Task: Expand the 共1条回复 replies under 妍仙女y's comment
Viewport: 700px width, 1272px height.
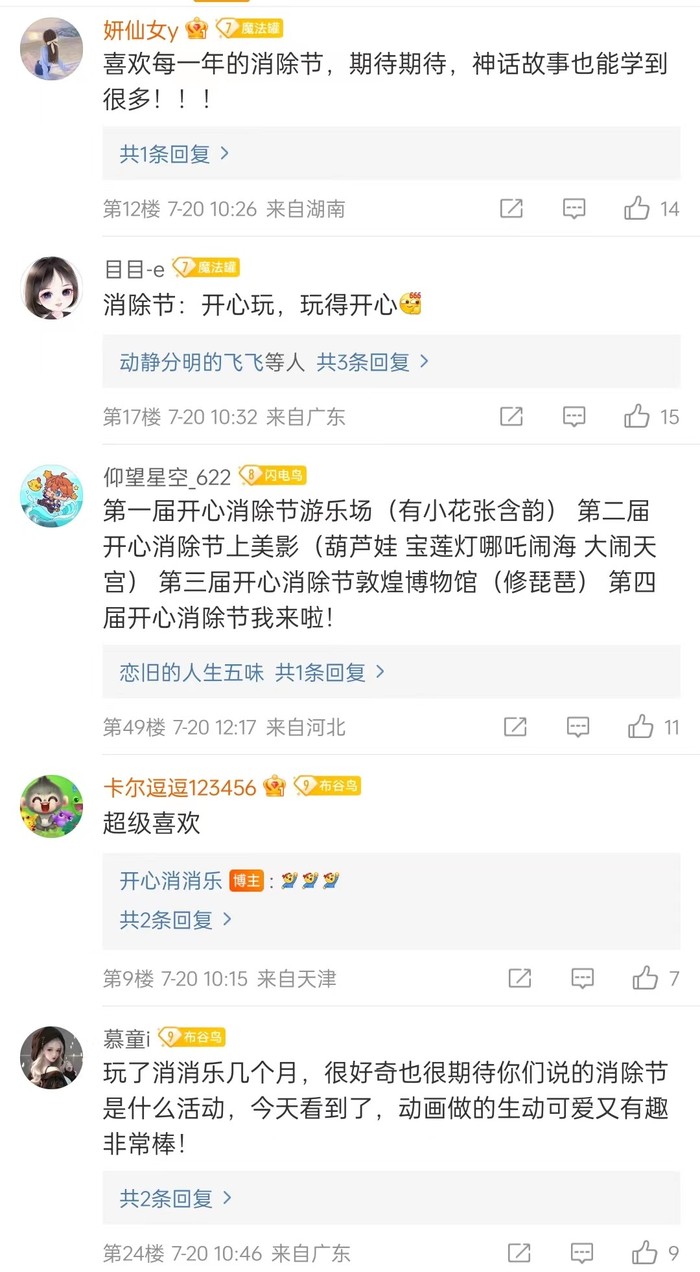Action: (x=175, y=154)
